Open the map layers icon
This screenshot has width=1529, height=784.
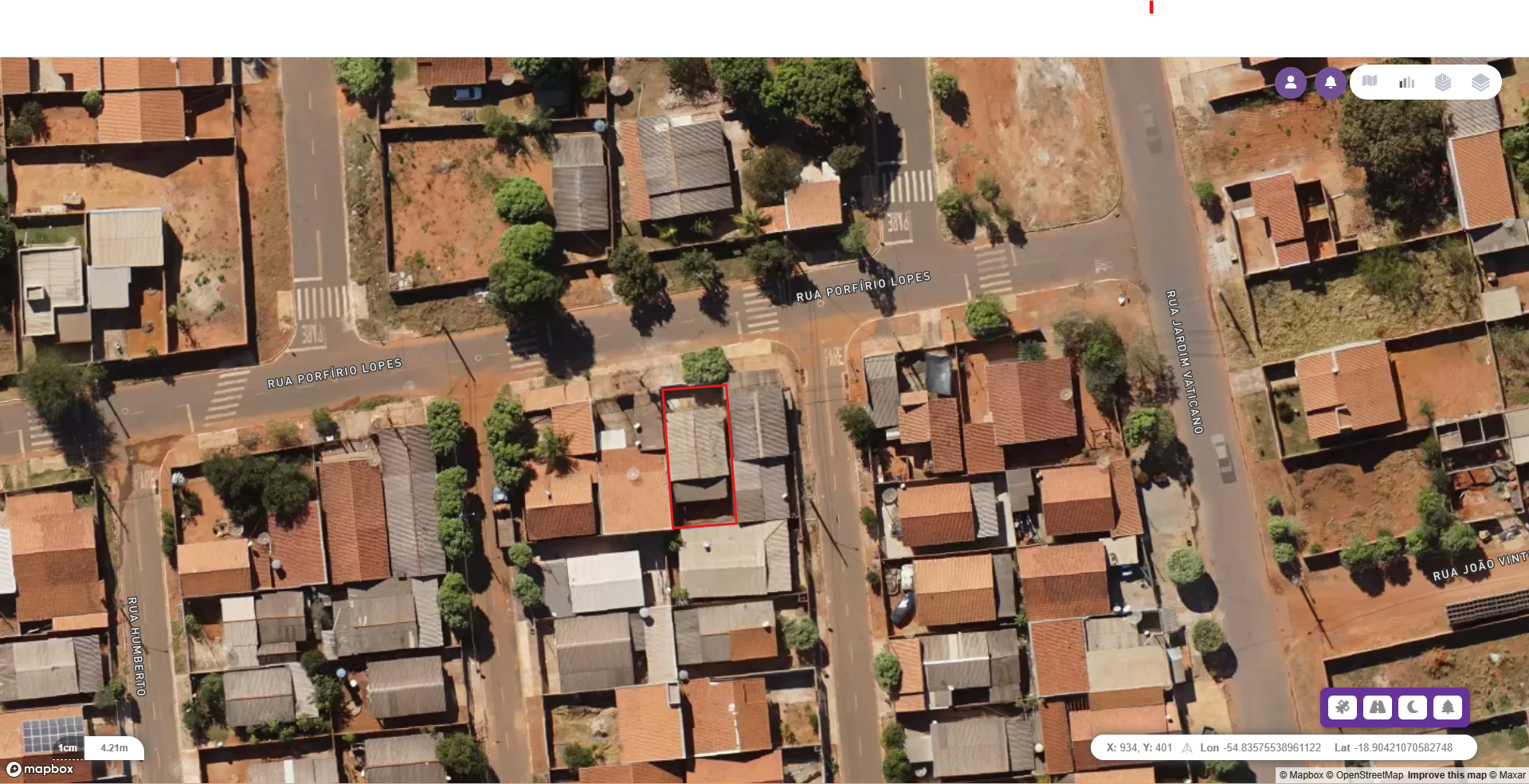point(1480,82)
